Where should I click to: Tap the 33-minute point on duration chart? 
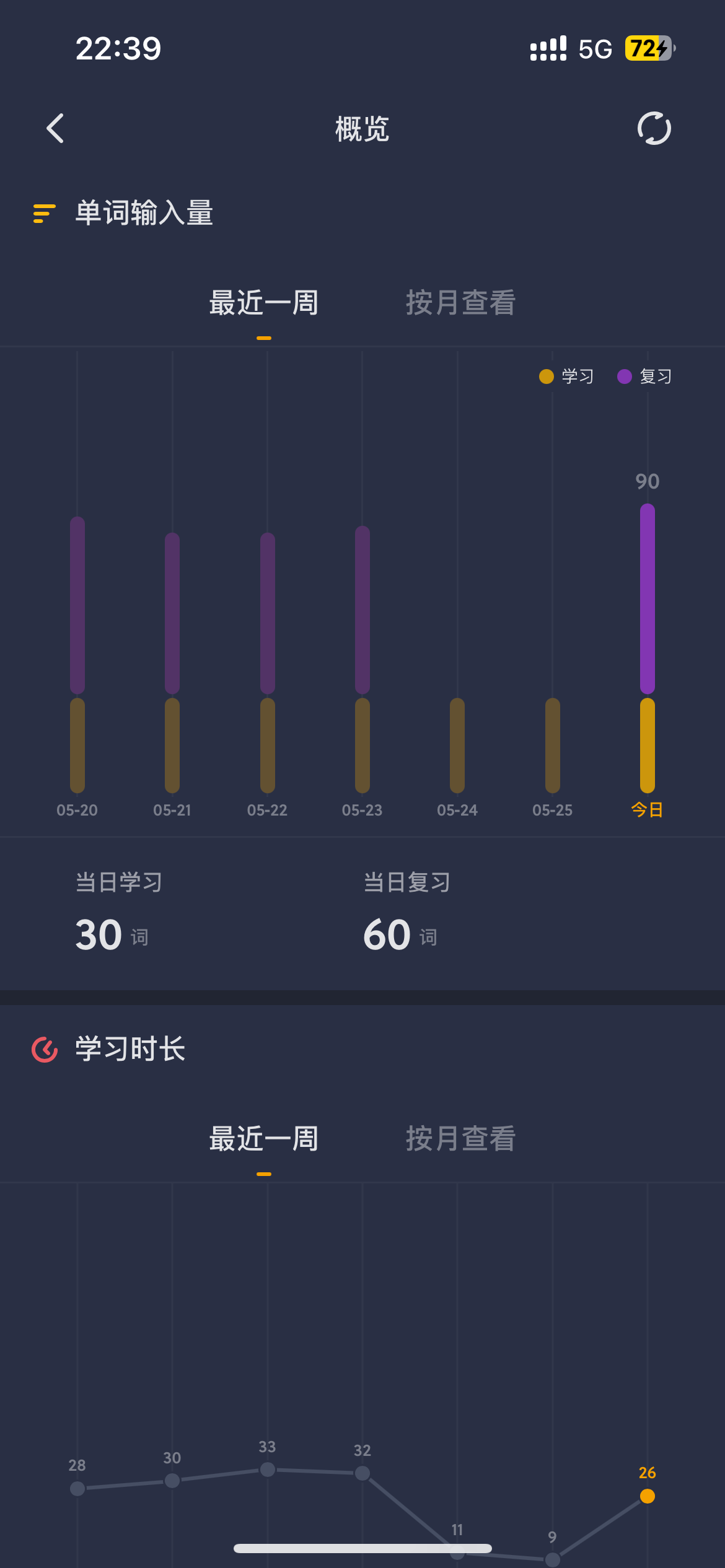tap(268, 1470)
